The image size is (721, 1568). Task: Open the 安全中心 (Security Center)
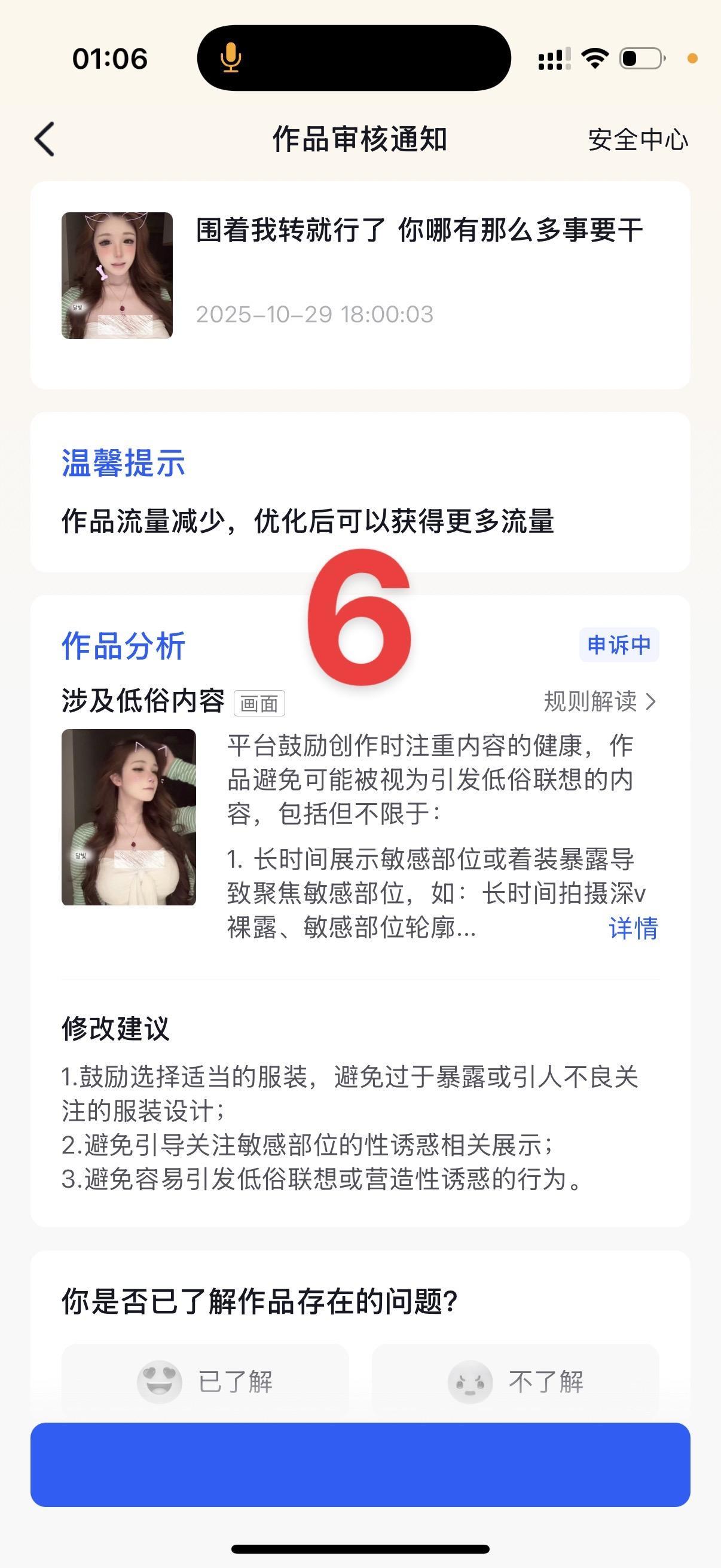[638, 140]
